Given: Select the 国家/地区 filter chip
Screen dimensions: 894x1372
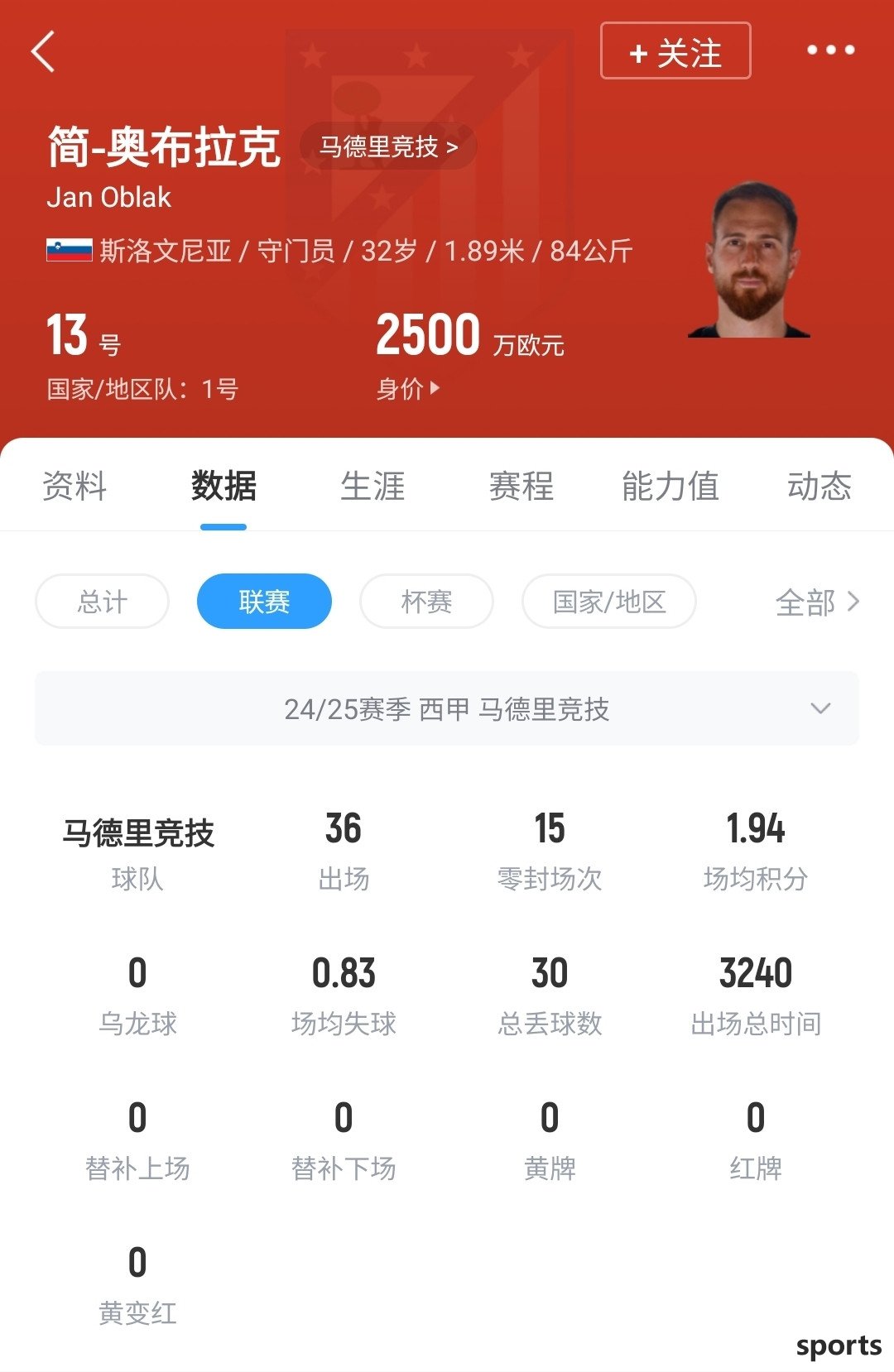Looking at the screenshot, I should coord(608,602).
